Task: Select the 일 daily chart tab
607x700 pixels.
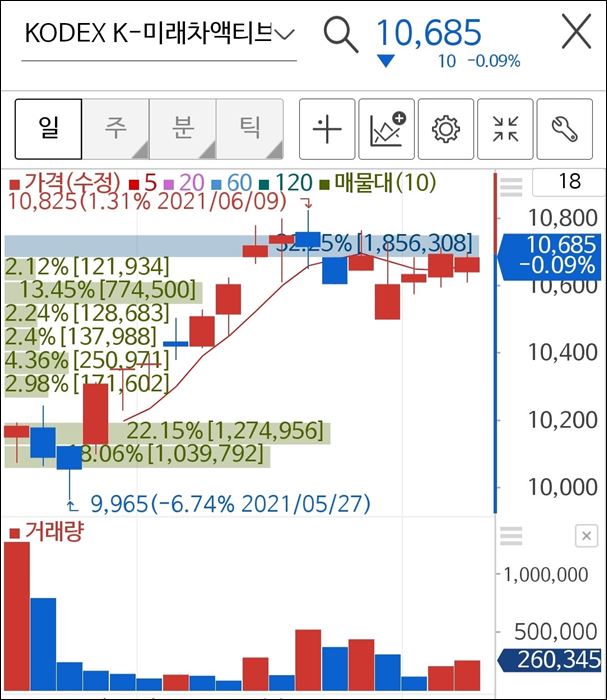Action: click(x=48, y=128)
